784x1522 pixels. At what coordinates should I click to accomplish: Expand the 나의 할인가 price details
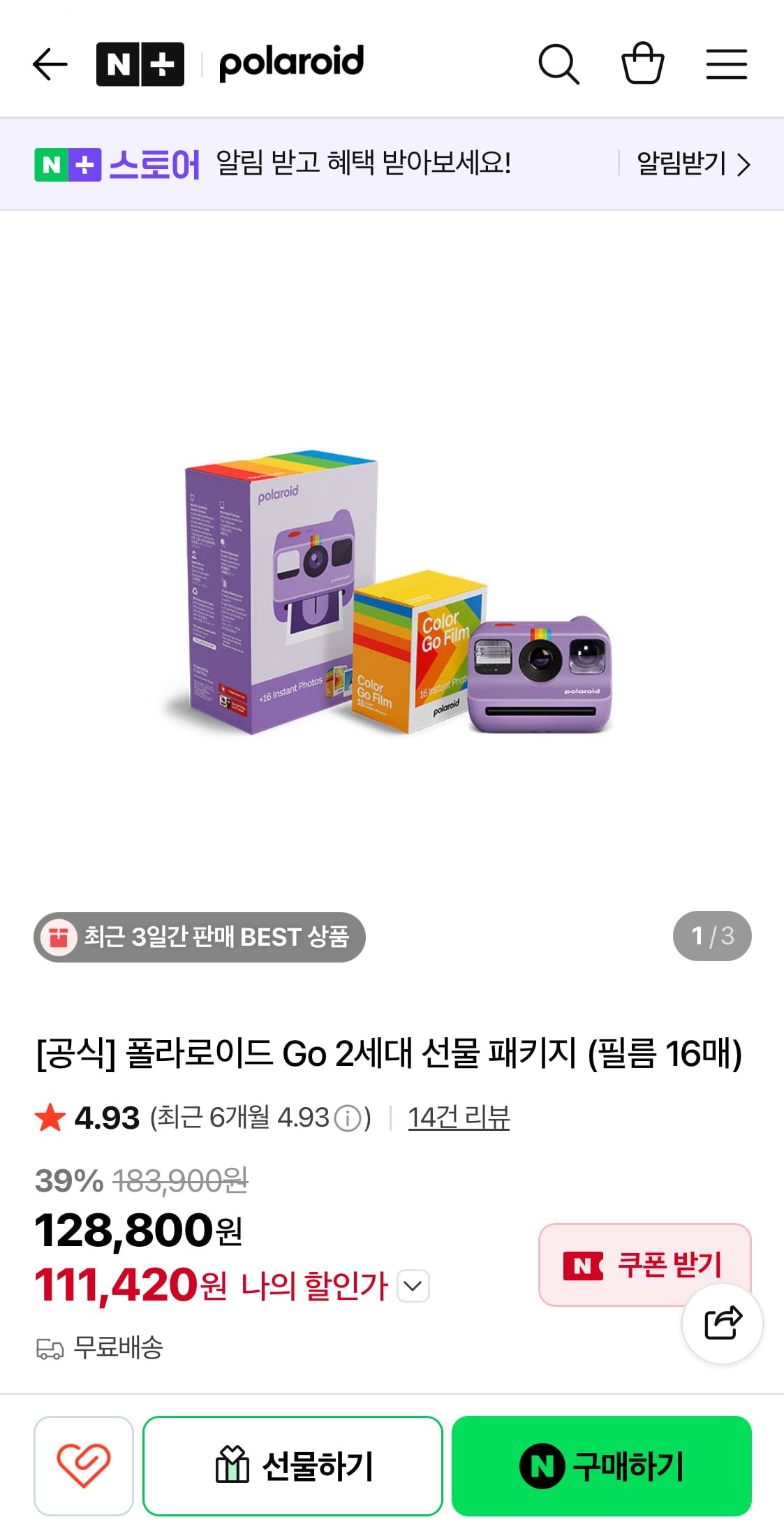point(413,1286)
